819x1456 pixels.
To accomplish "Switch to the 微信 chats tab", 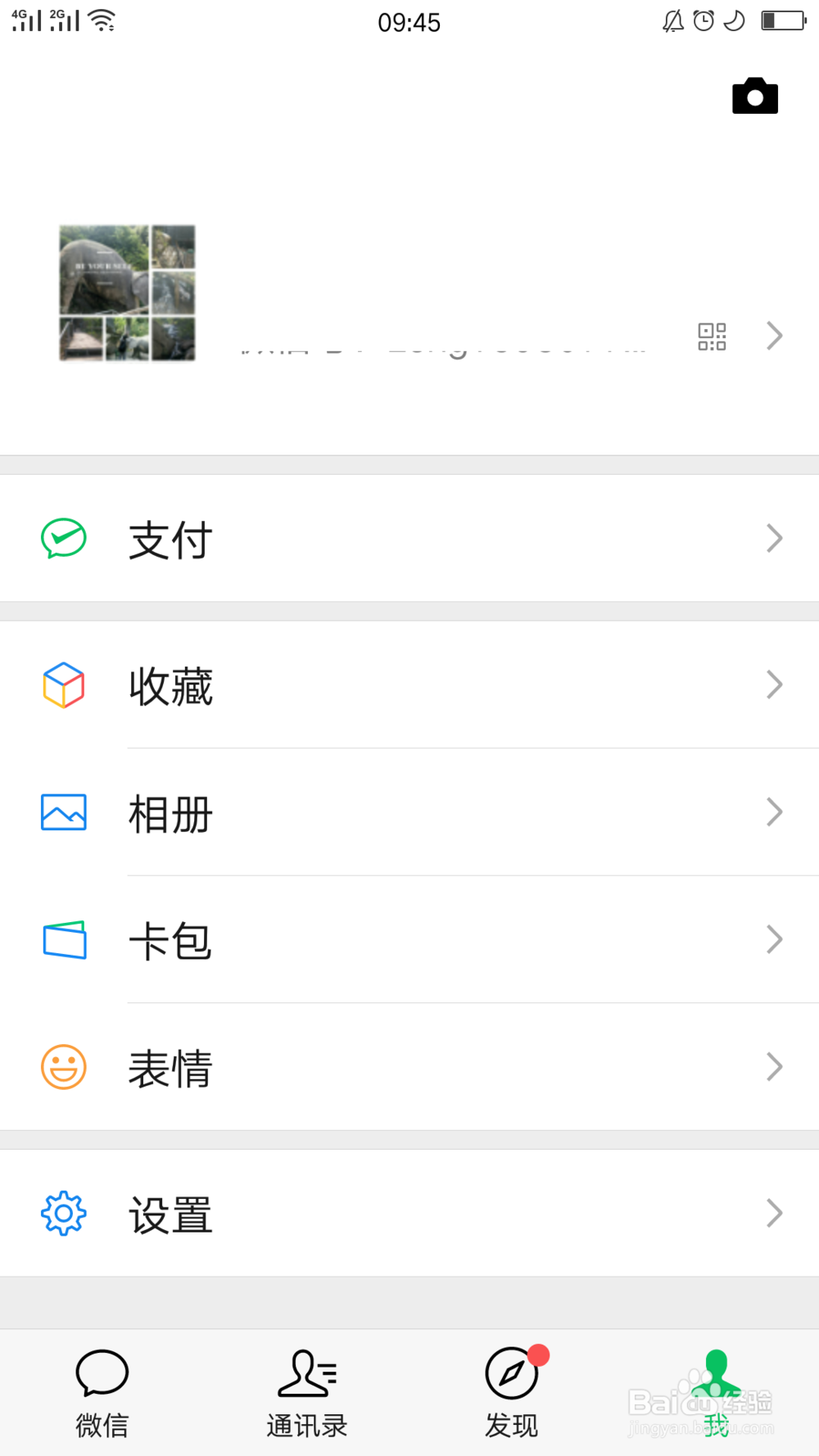I will tap(102, 1392).
